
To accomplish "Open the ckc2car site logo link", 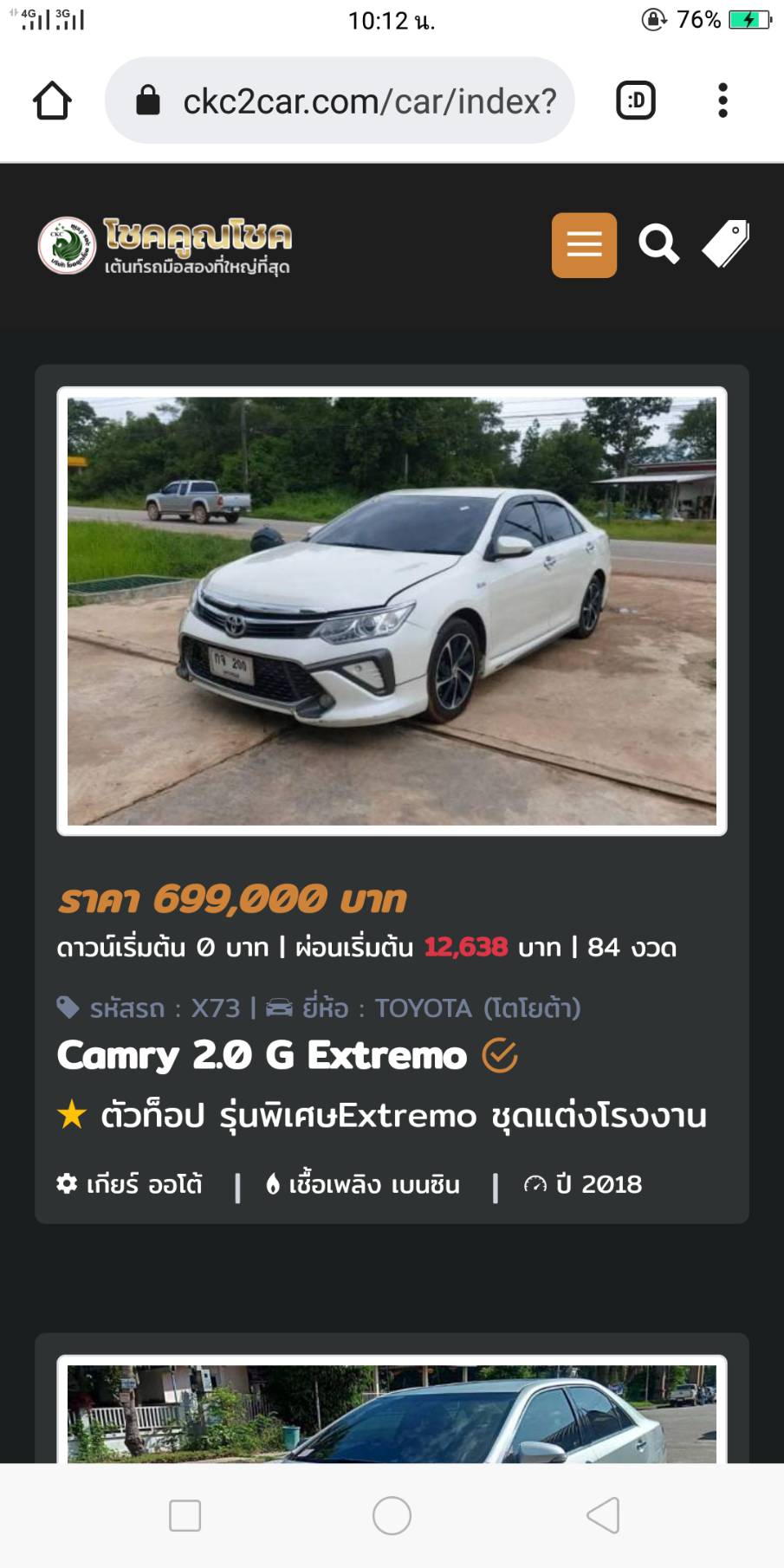I will tap(165, 245).
